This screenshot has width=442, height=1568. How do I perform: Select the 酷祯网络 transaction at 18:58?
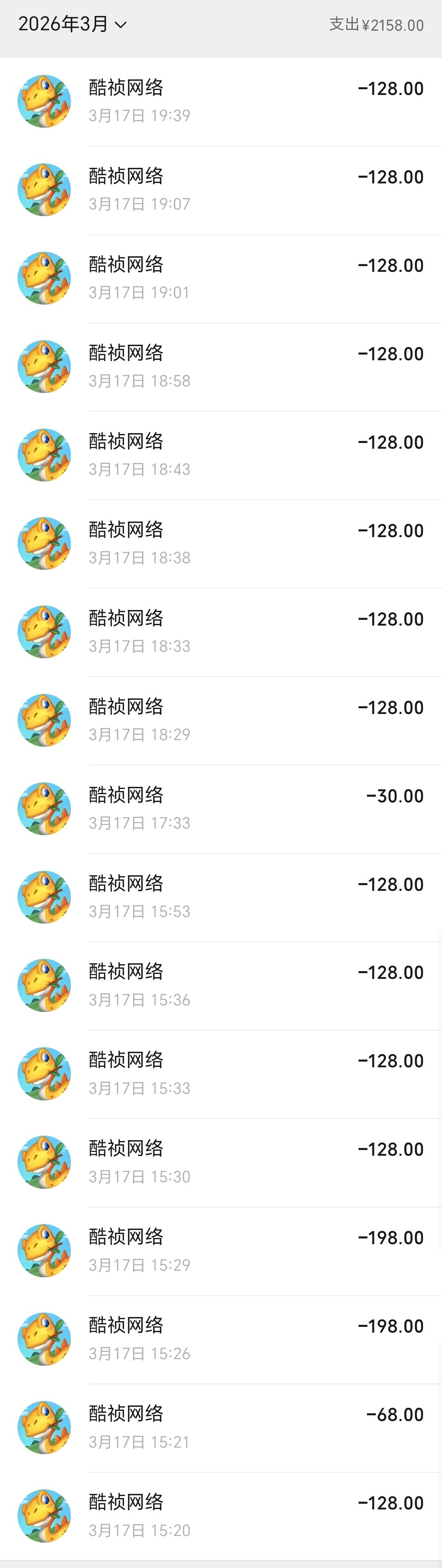click(221, 366)
